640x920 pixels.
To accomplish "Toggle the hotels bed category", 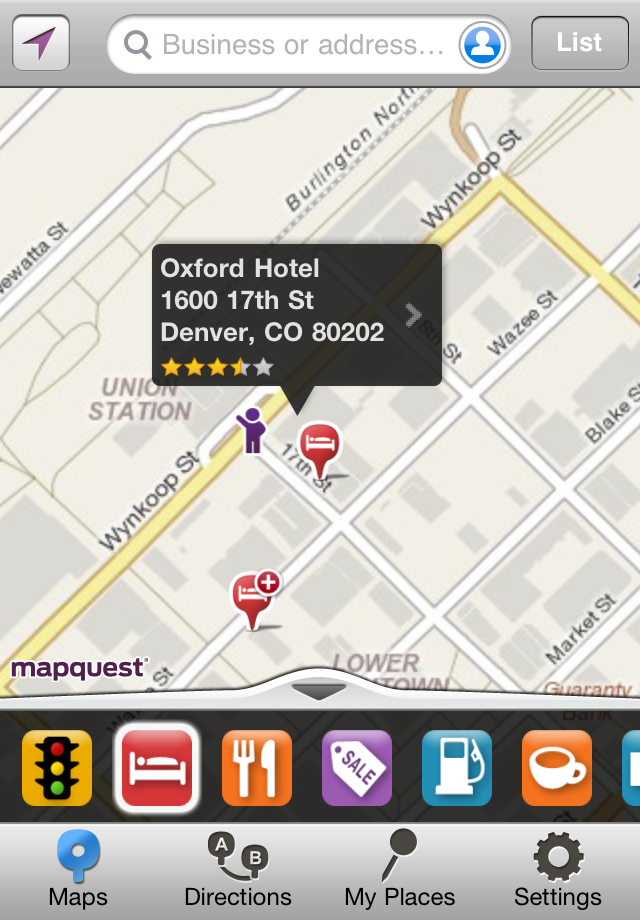I will [x=157, y=767].
